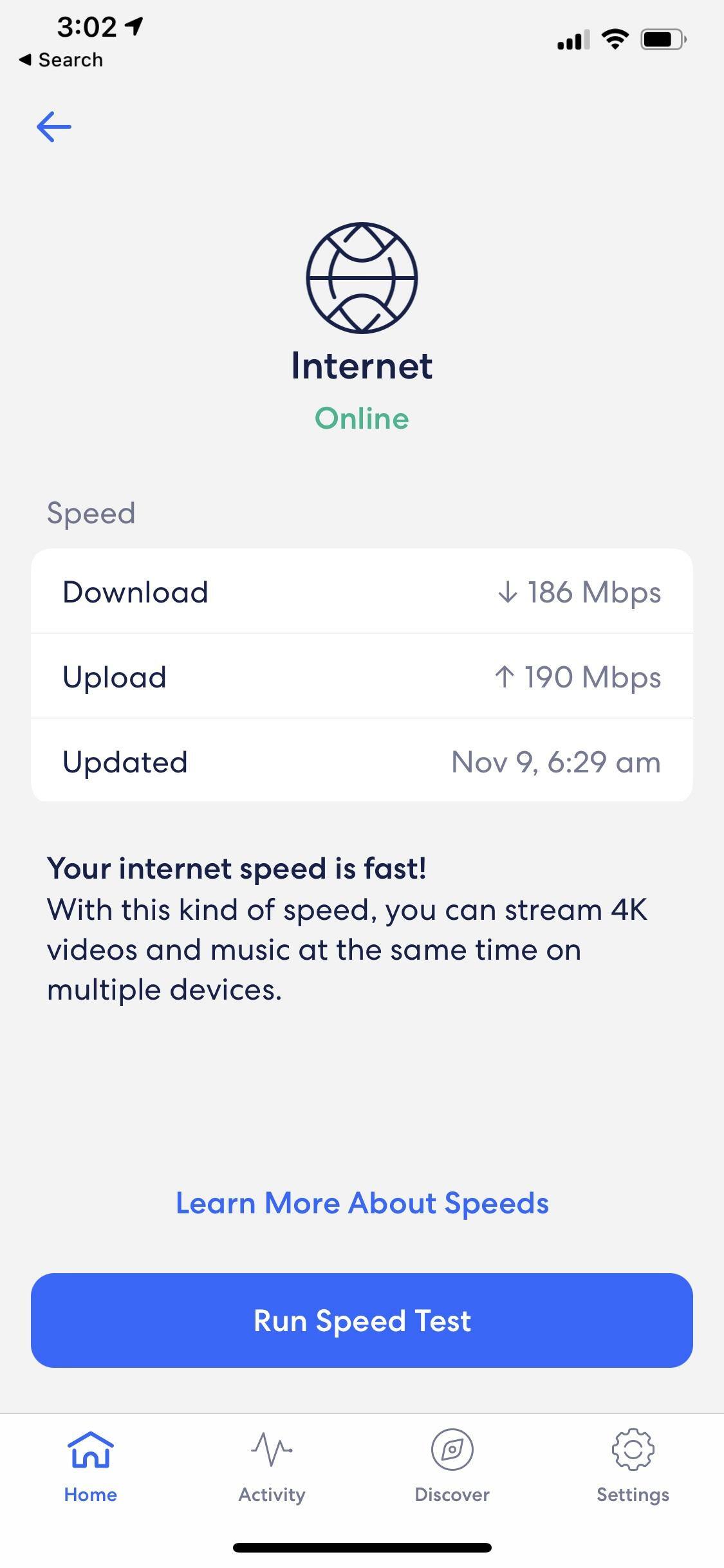Viewport: 724px width, 1568px height.
Task: Open Learn More About Speeds link
Action: pyautogui.click(x=362, y=1203)
